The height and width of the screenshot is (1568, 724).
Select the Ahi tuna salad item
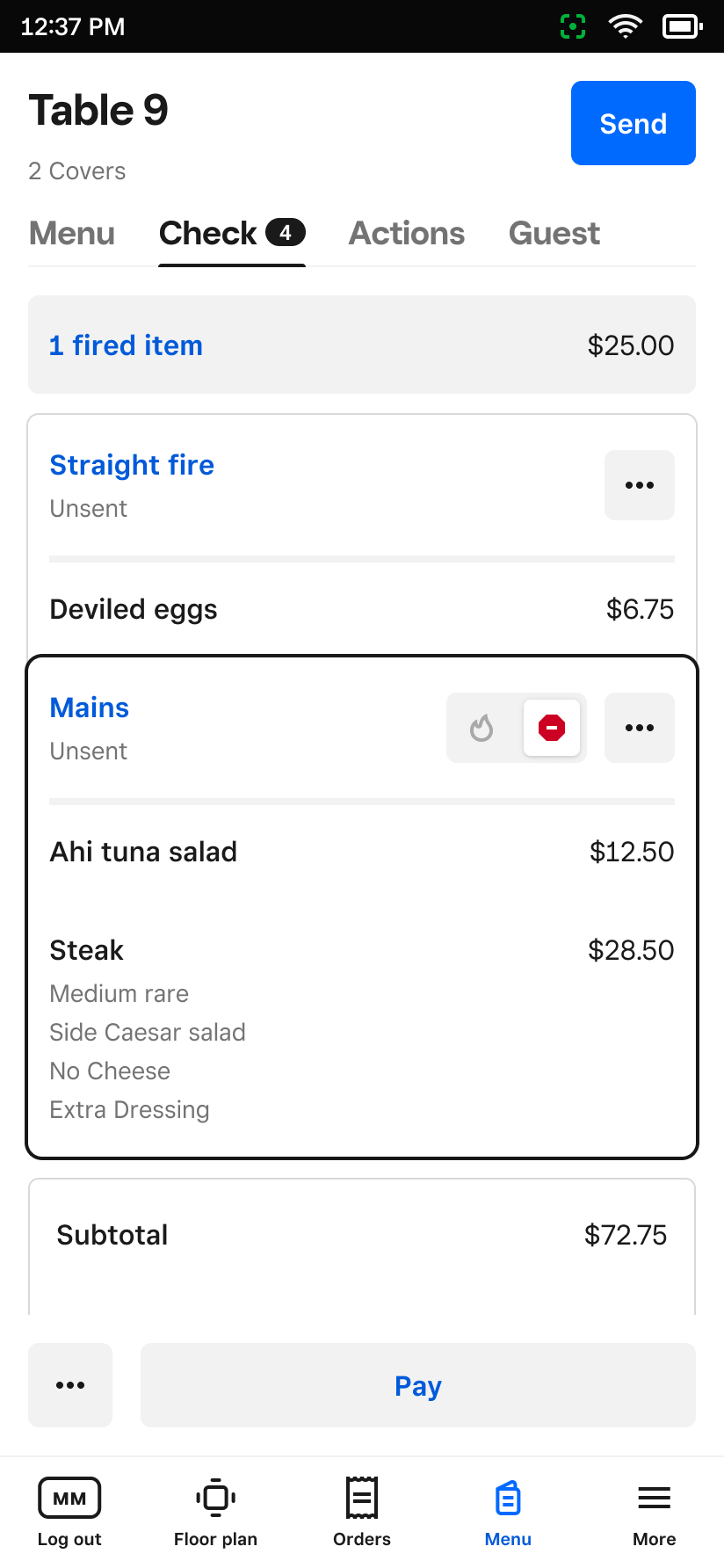361,852
